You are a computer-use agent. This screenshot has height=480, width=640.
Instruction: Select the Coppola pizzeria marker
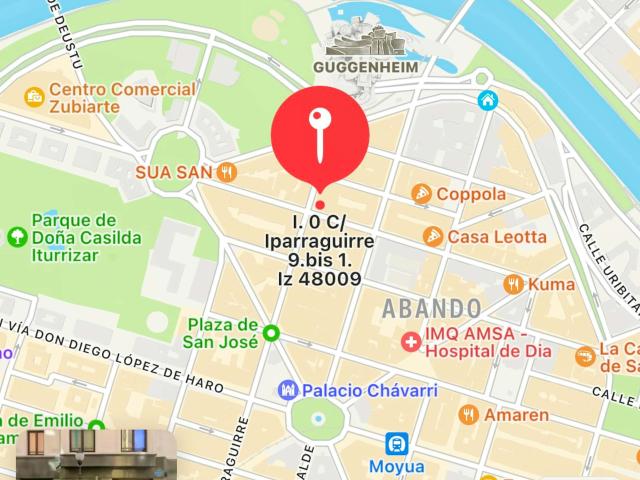422,194
